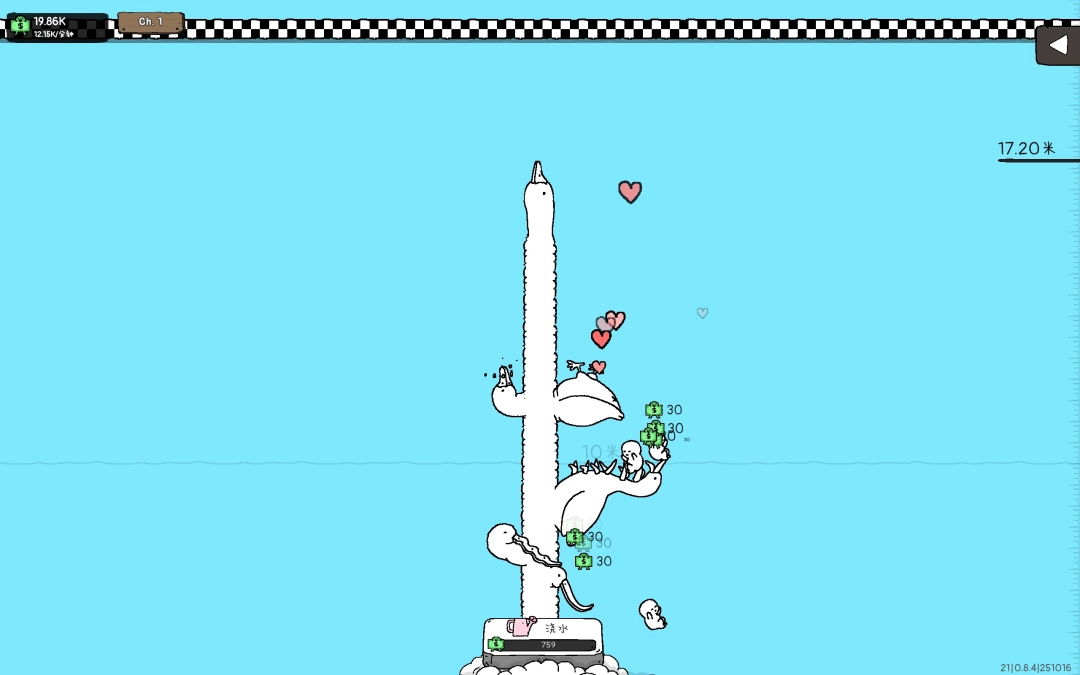The image size is (1080, 675).
Task: Tap the 浇水 watering button costing 759
Action: point(543,636)
